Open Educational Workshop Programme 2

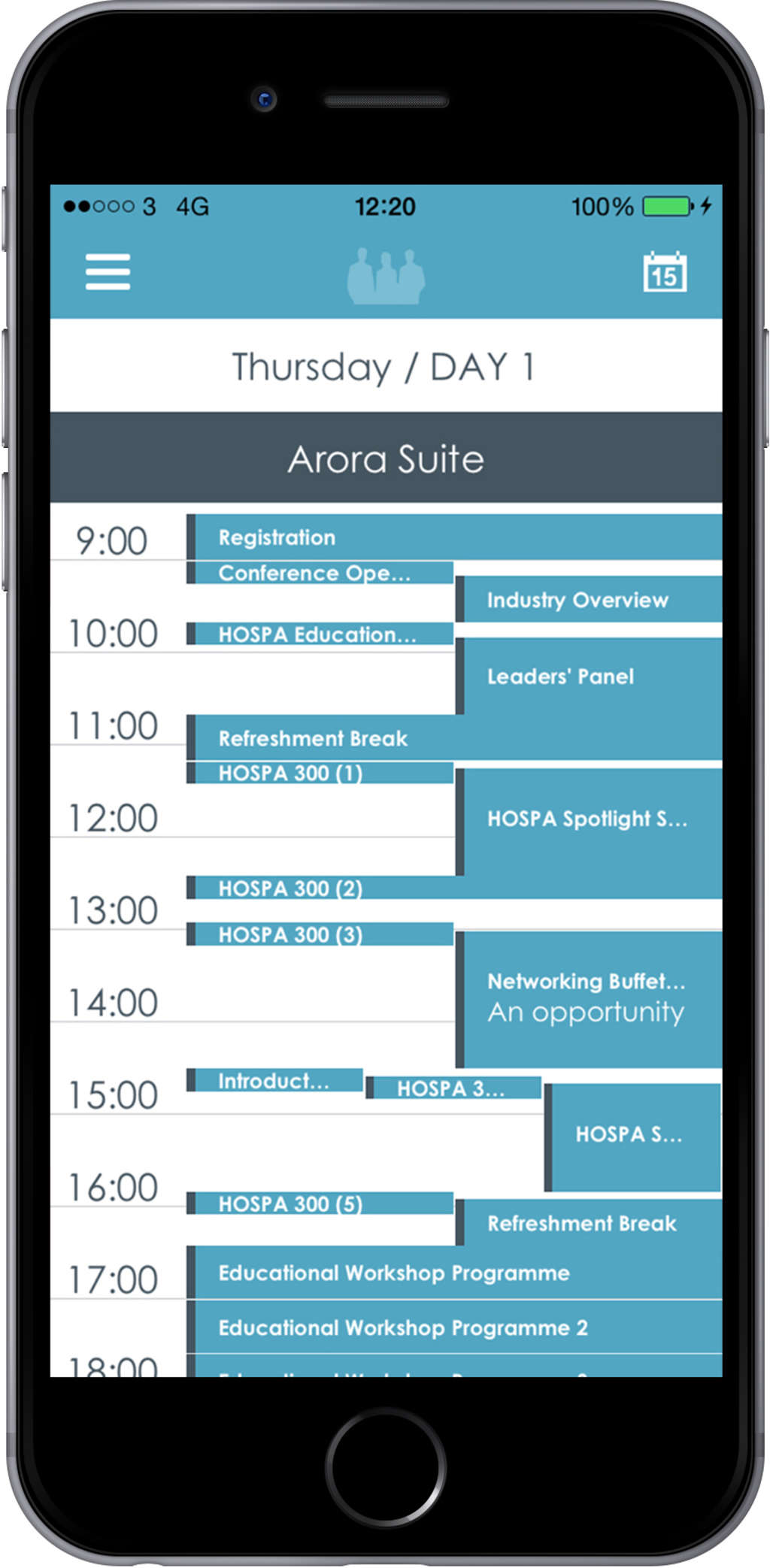click(x=454, y=1328)
